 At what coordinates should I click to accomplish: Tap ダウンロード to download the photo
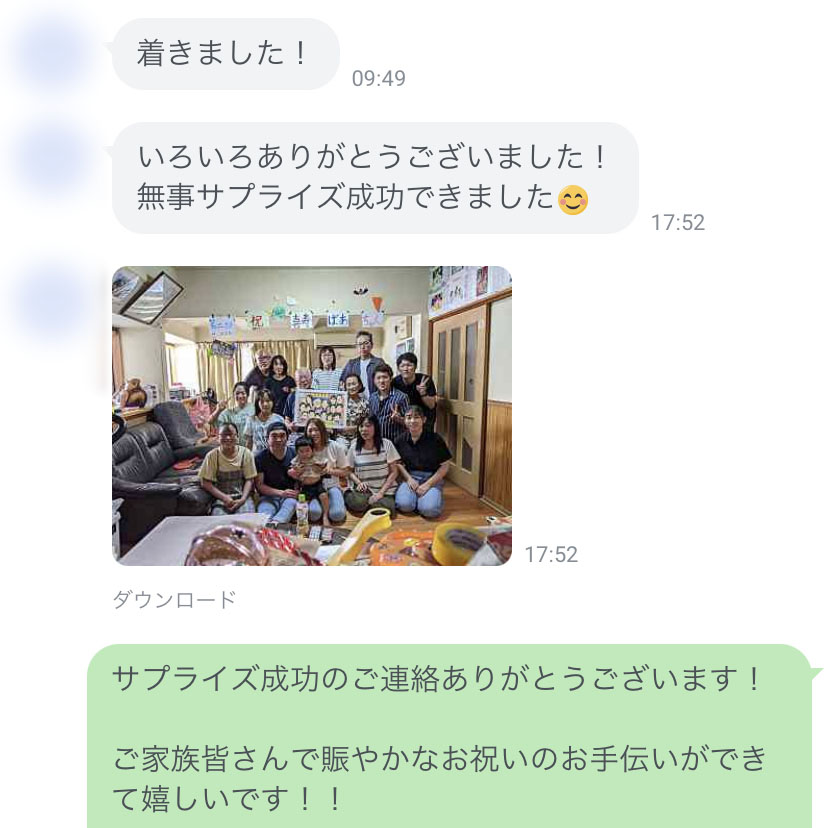click(174, 600)
